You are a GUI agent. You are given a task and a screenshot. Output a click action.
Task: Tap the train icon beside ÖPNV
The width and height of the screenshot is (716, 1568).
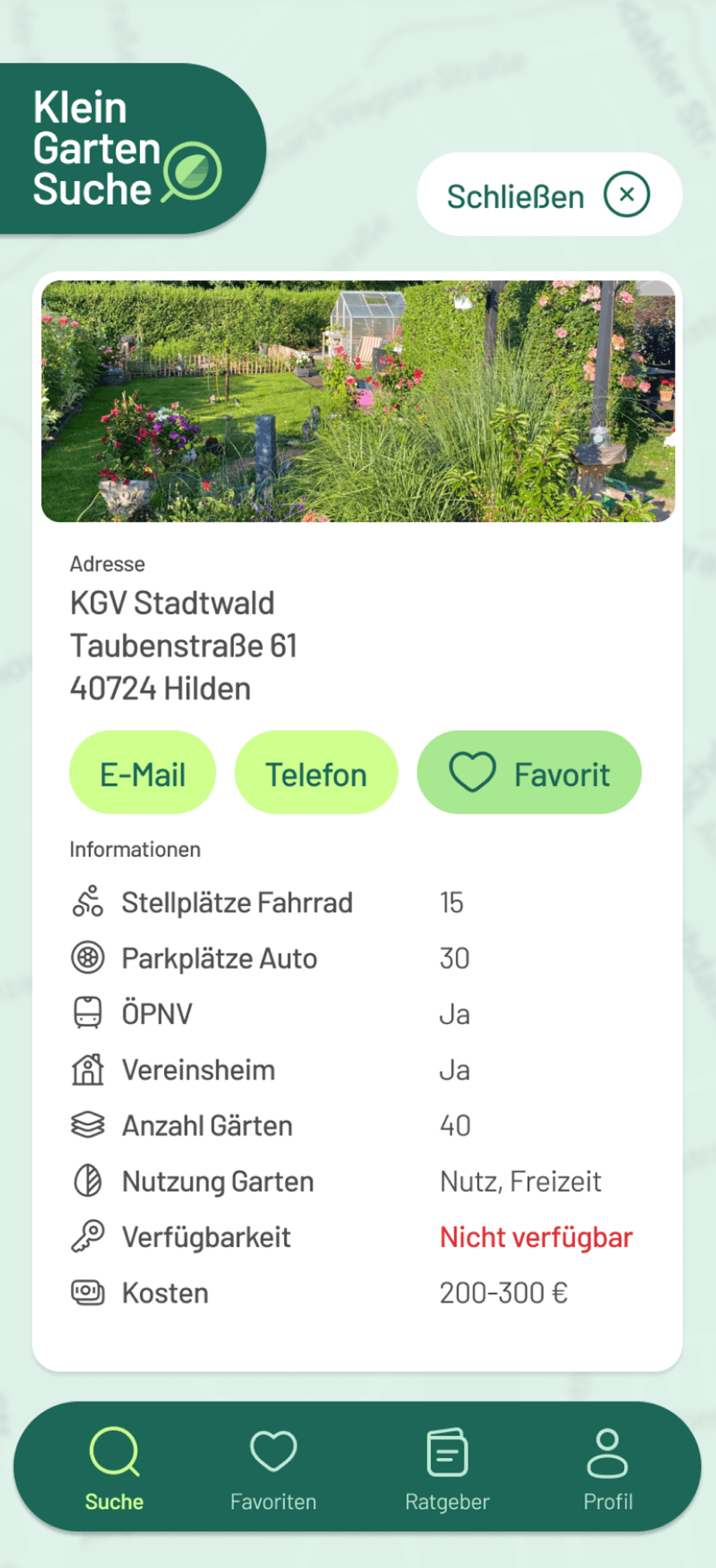(x=87, y=1013)
